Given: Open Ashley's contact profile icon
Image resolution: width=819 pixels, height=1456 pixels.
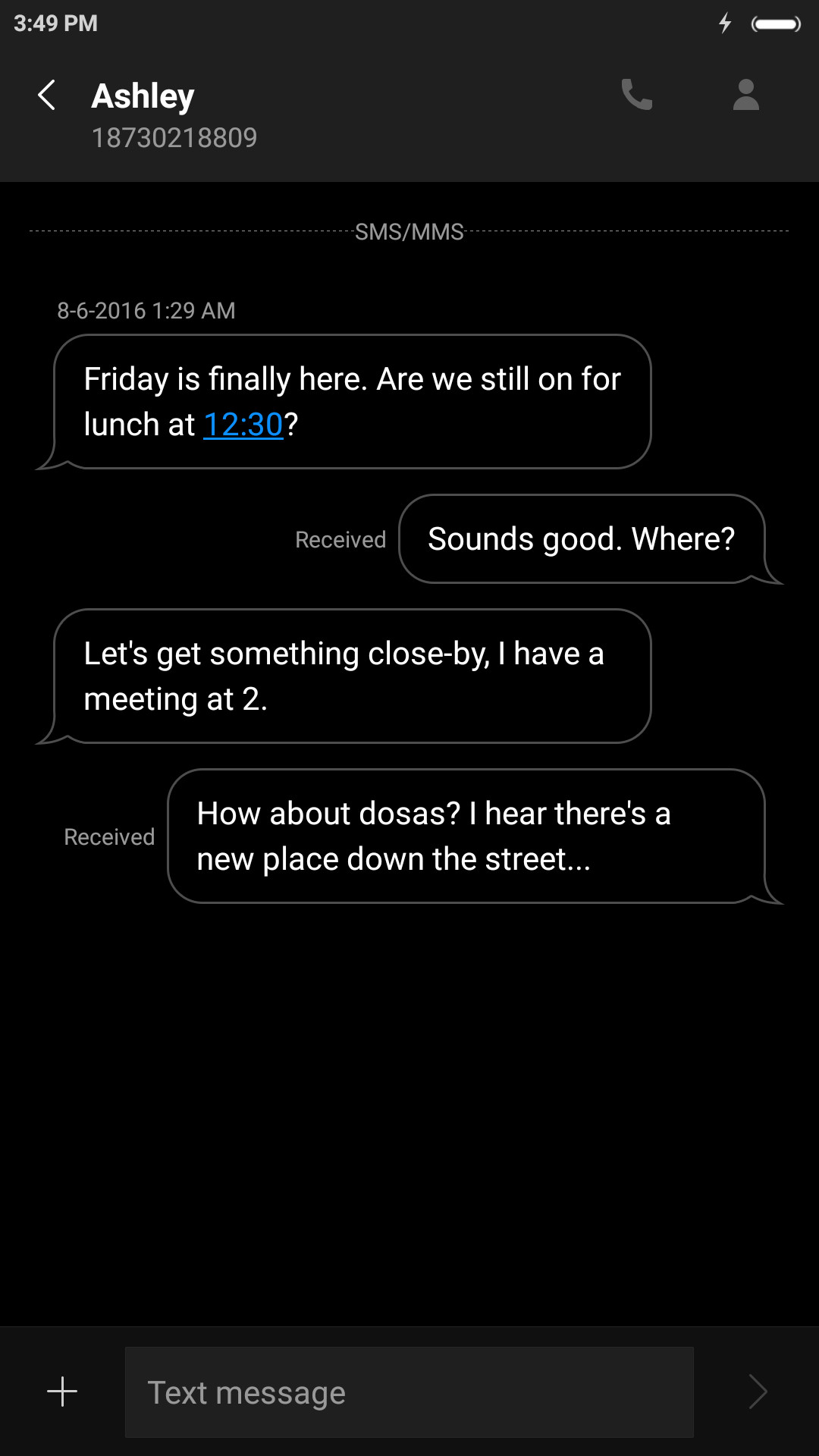Looking at the screenshot, I should pos(746,95).
